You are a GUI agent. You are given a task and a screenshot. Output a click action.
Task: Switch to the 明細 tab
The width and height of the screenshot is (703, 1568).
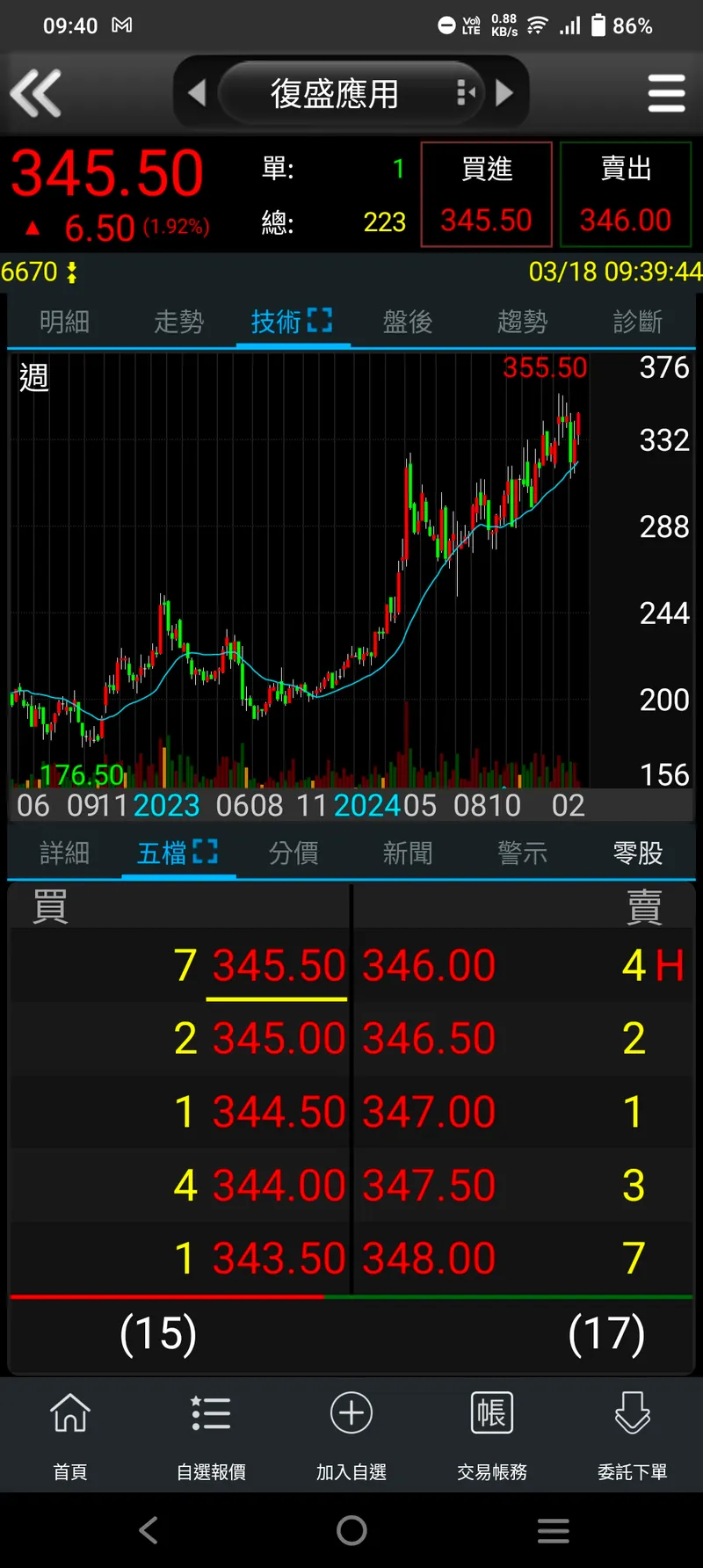coord(64,323)
